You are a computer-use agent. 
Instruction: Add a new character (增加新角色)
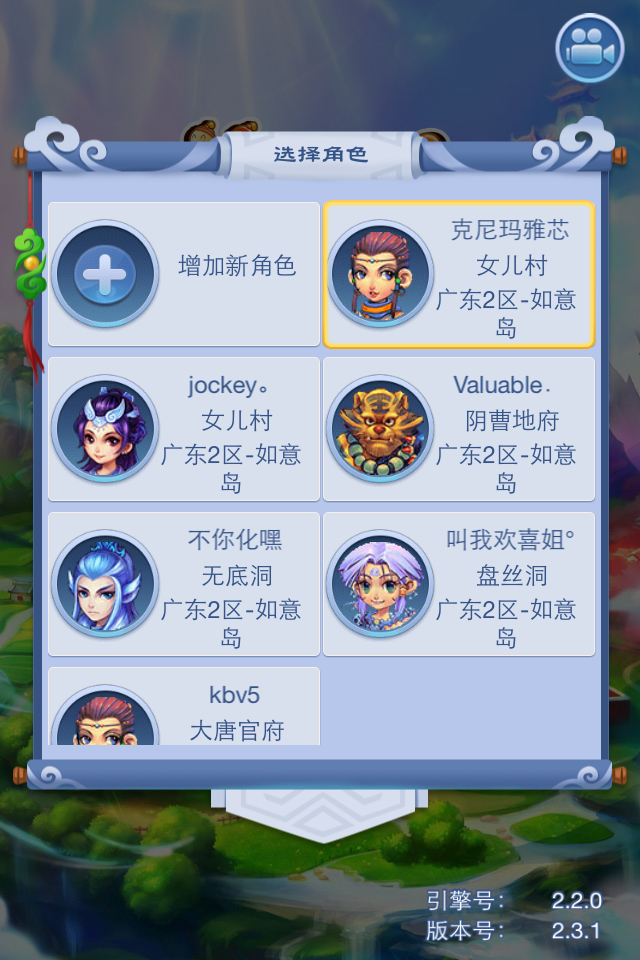(184, 274)
